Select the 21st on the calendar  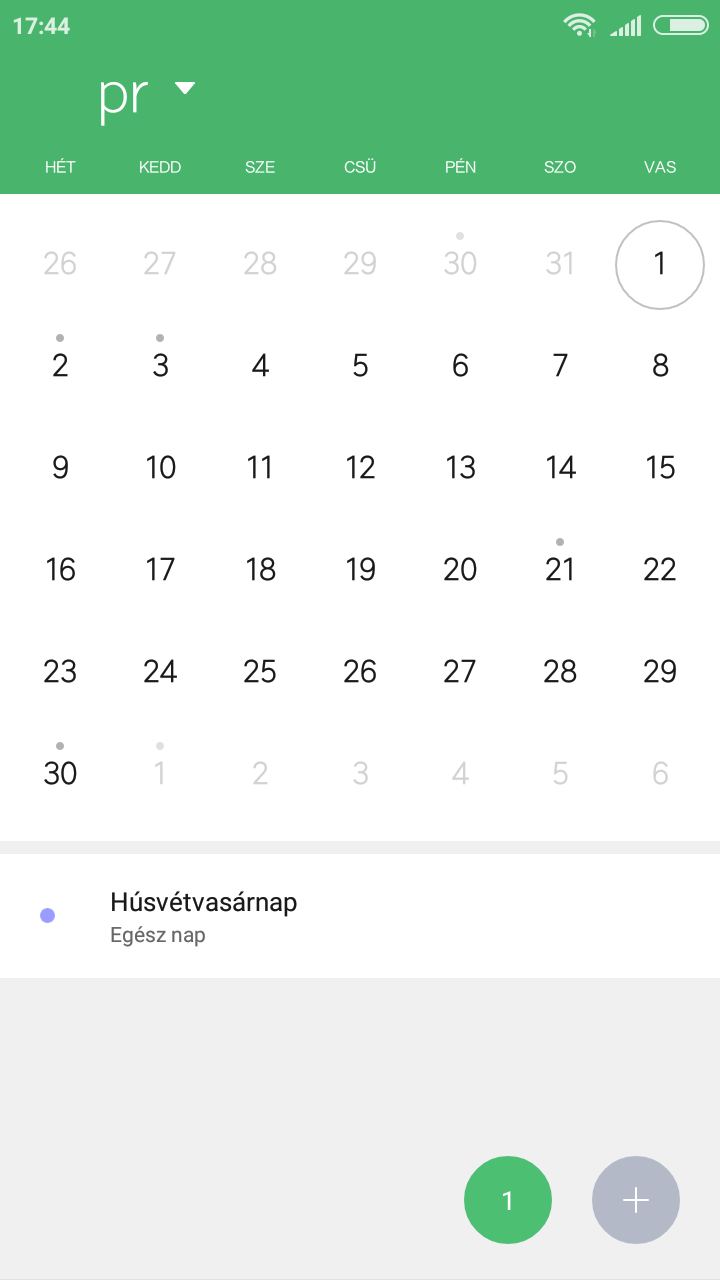[560, 569]
